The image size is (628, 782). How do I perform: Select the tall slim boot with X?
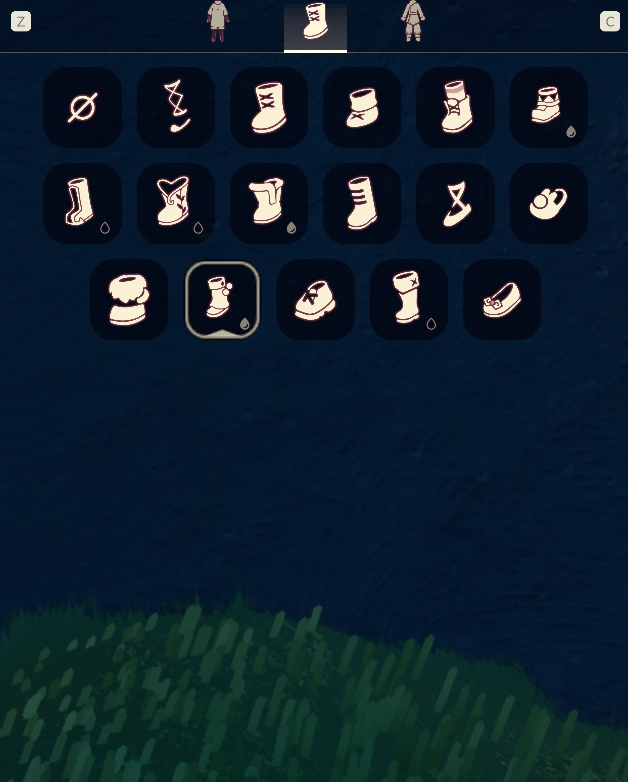tap(408, 299)
